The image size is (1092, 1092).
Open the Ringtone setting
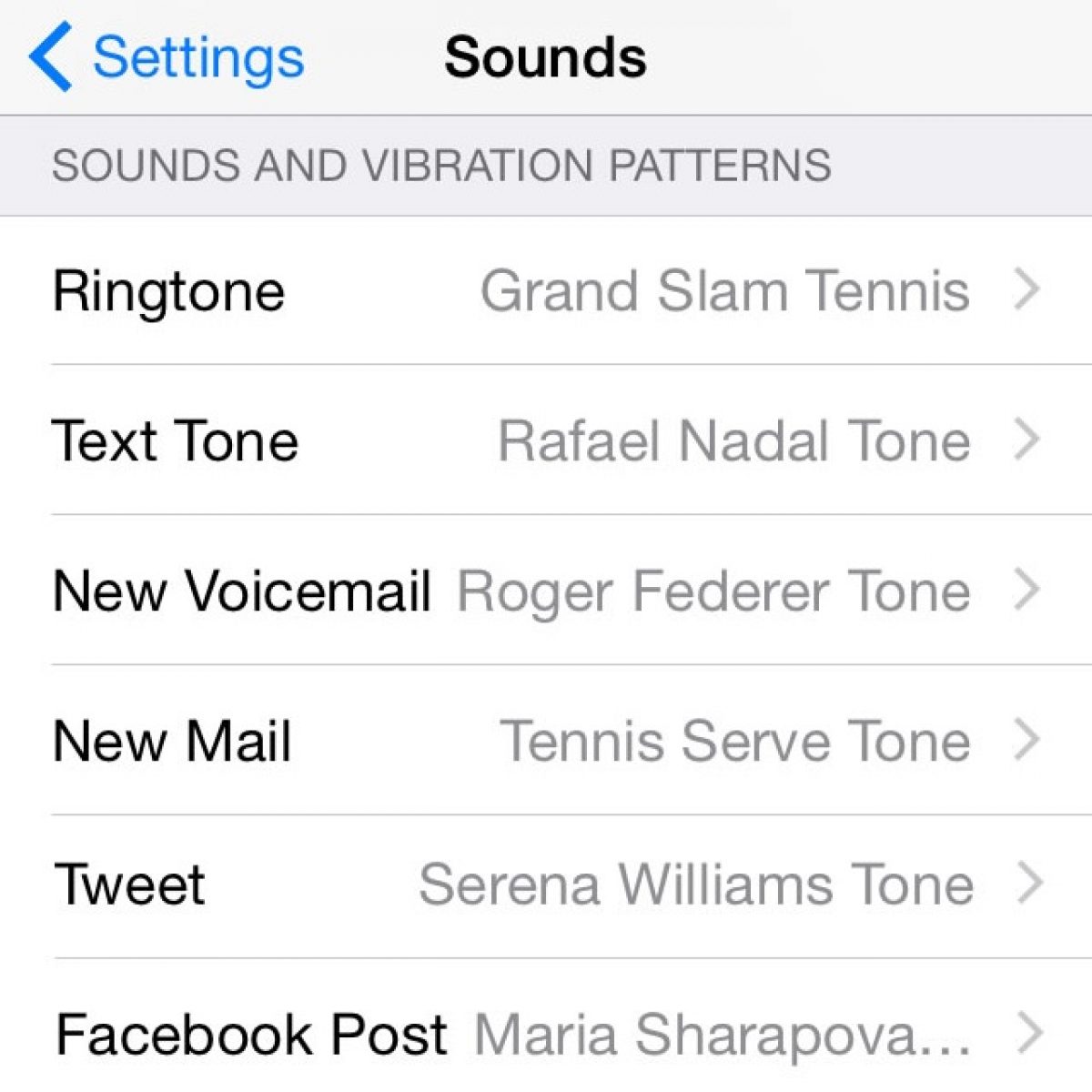coord(546,291)
